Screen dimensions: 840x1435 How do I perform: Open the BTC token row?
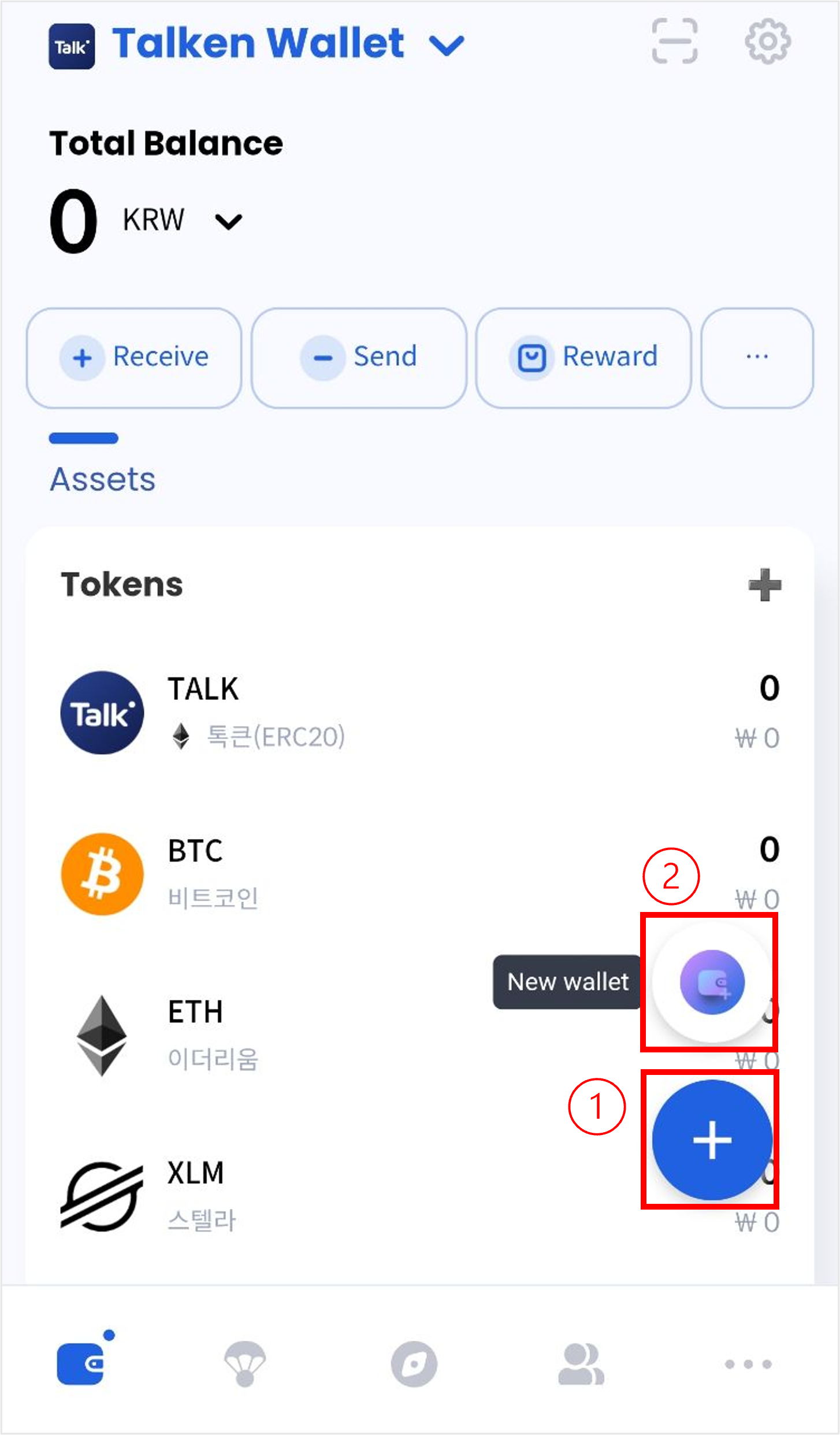pos(347,874)
